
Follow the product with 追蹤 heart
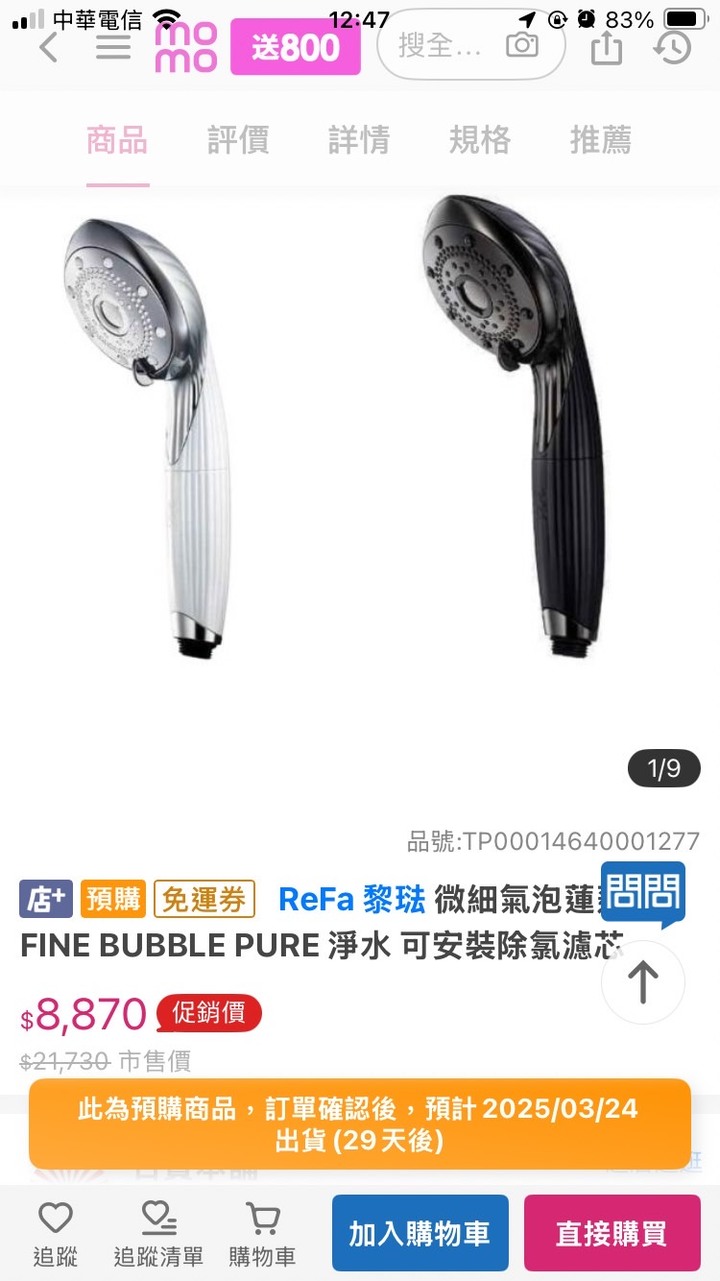point(55,1234)
